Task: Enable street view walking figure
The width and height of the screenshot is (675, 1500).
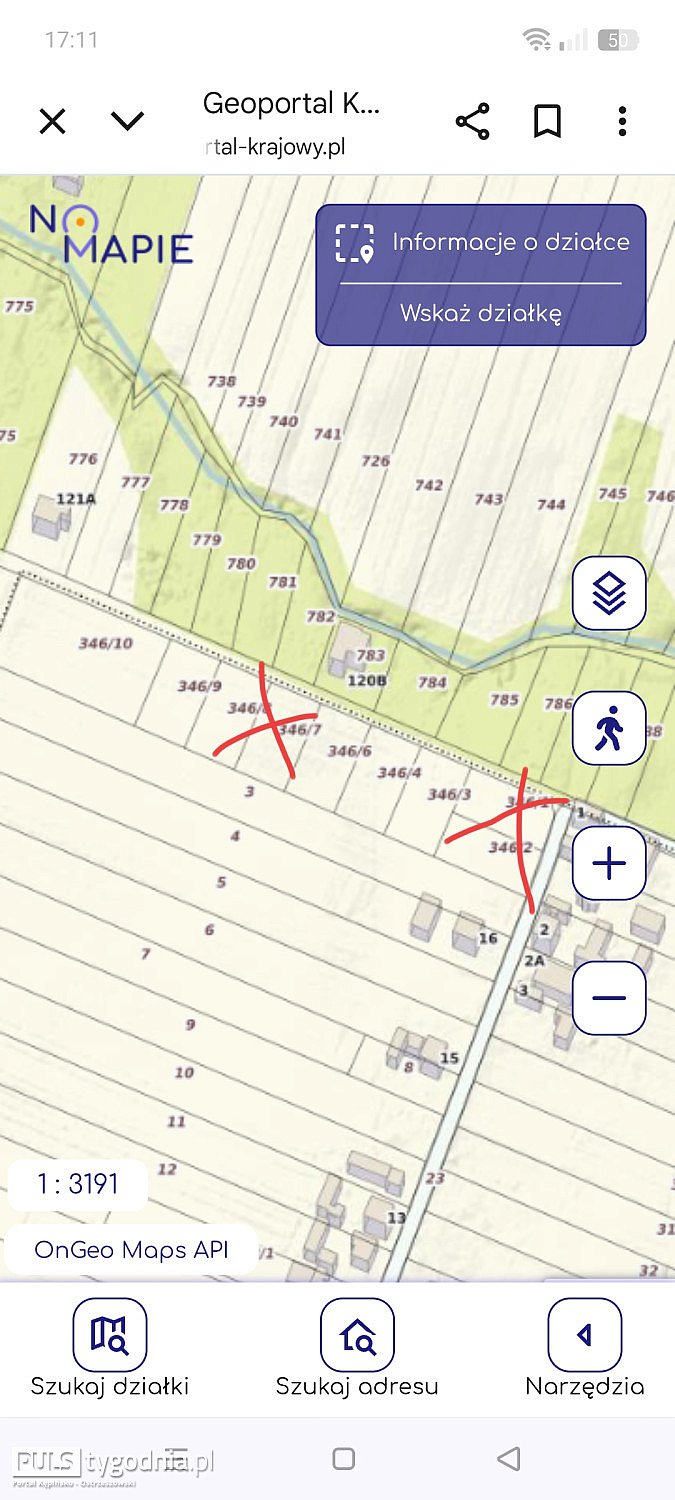Action: tap(608, 728)
